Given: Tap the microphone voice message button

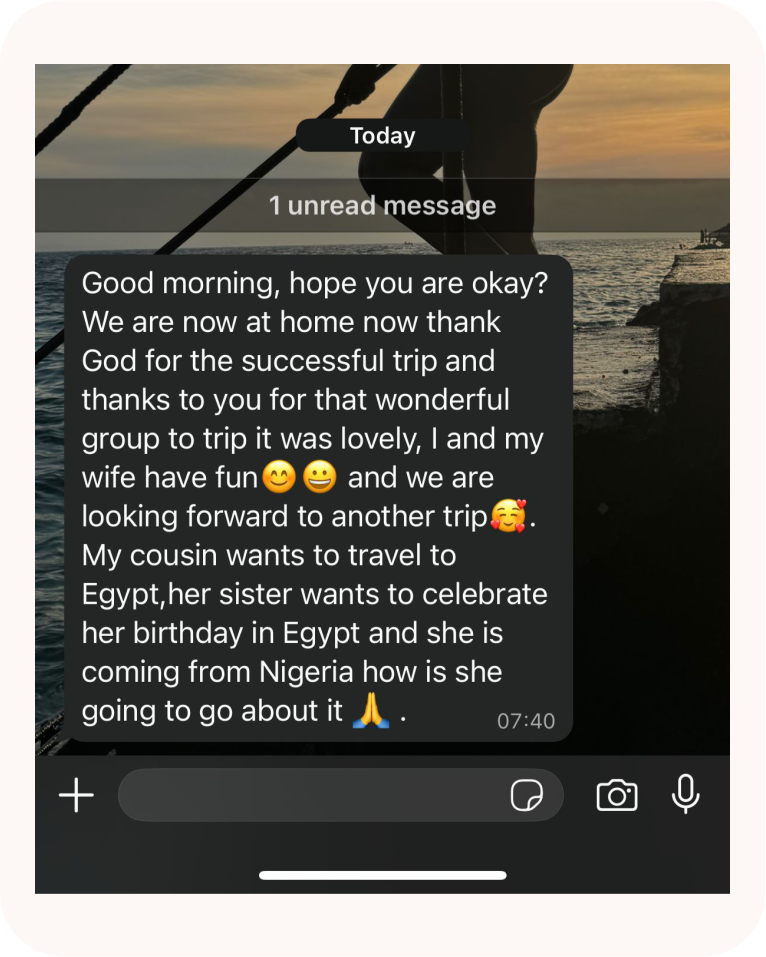Looking at the screenshot, I should pos(686,794).
